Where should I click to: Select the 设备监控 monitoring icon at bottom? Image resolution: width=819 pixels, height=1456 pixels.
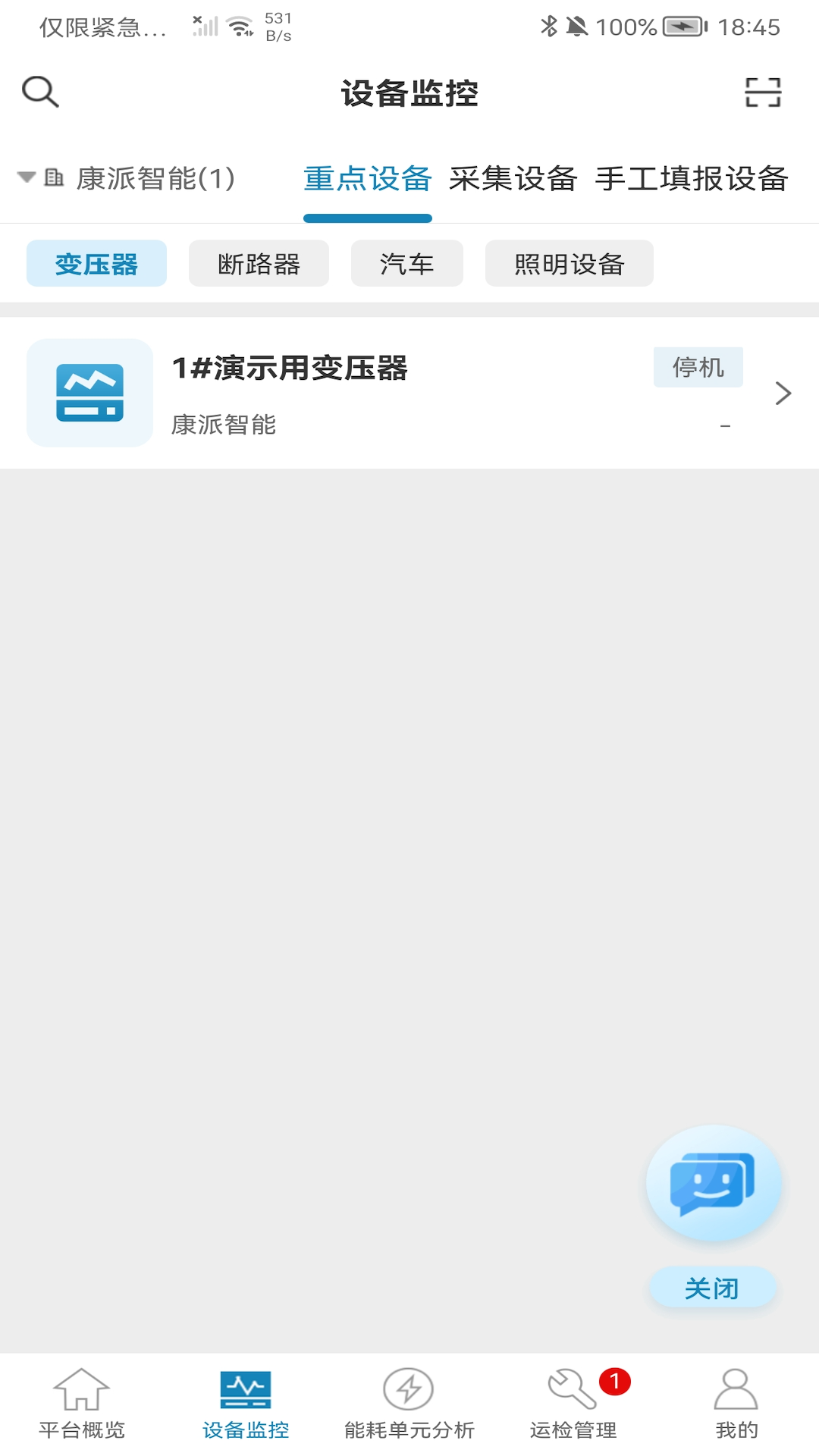(246, 1401)
